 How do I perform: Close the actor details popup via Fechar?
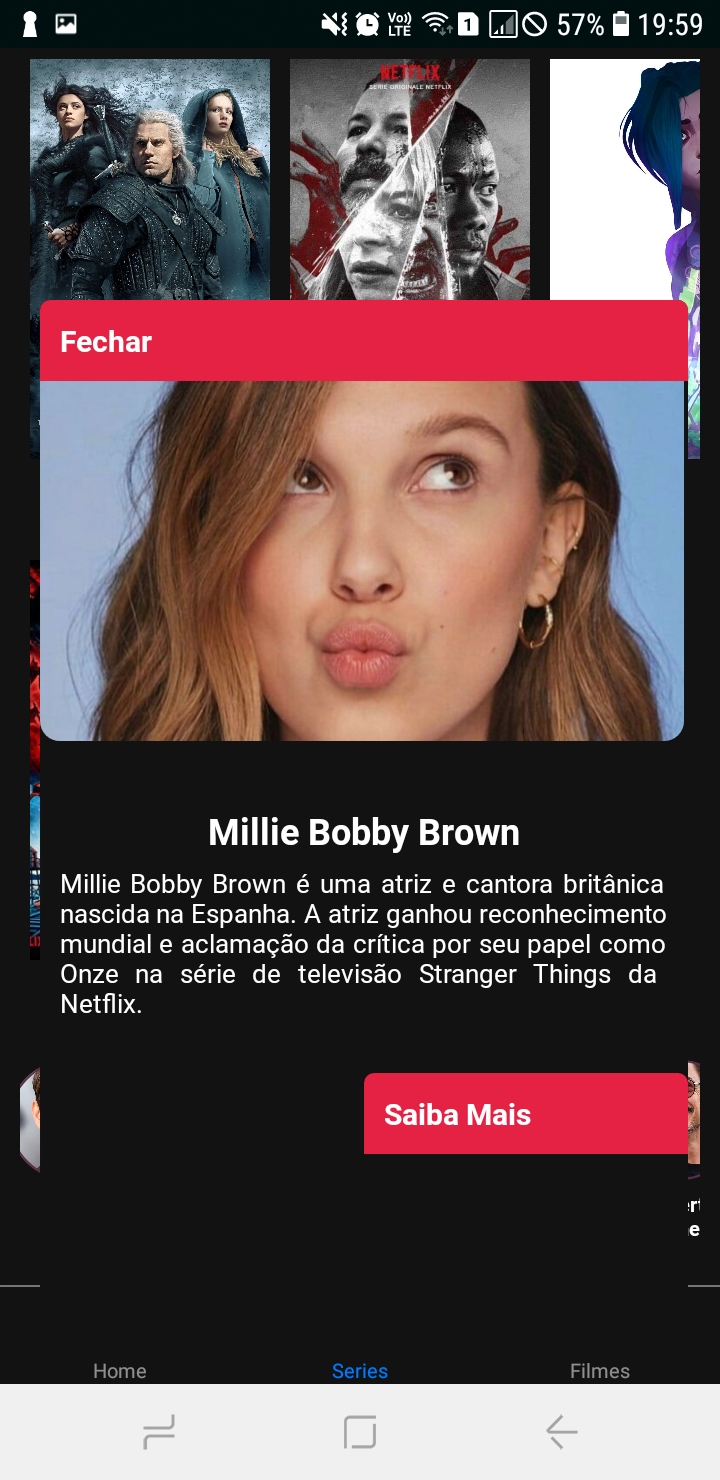(x=106, y=342)
